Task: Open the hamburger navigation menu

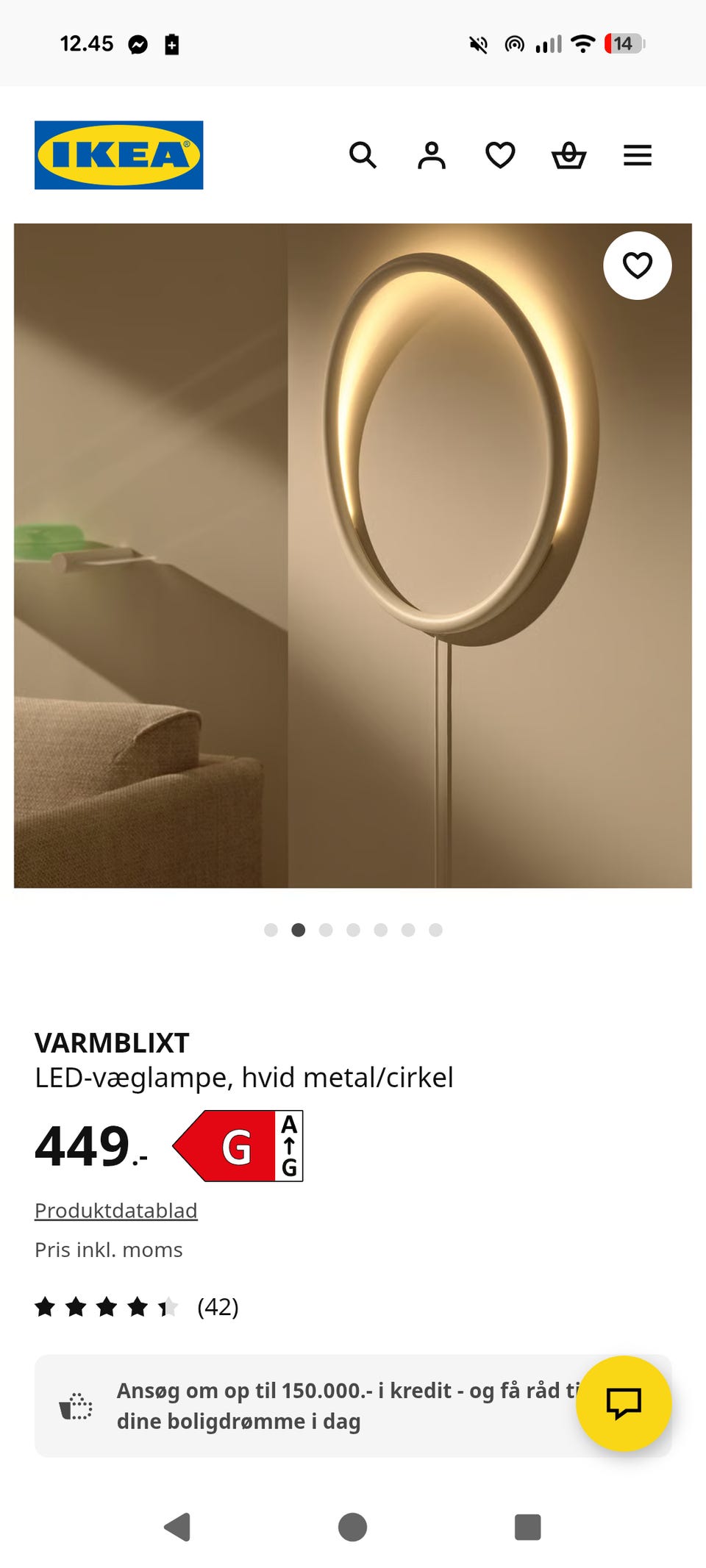Action: coord(637,155)
